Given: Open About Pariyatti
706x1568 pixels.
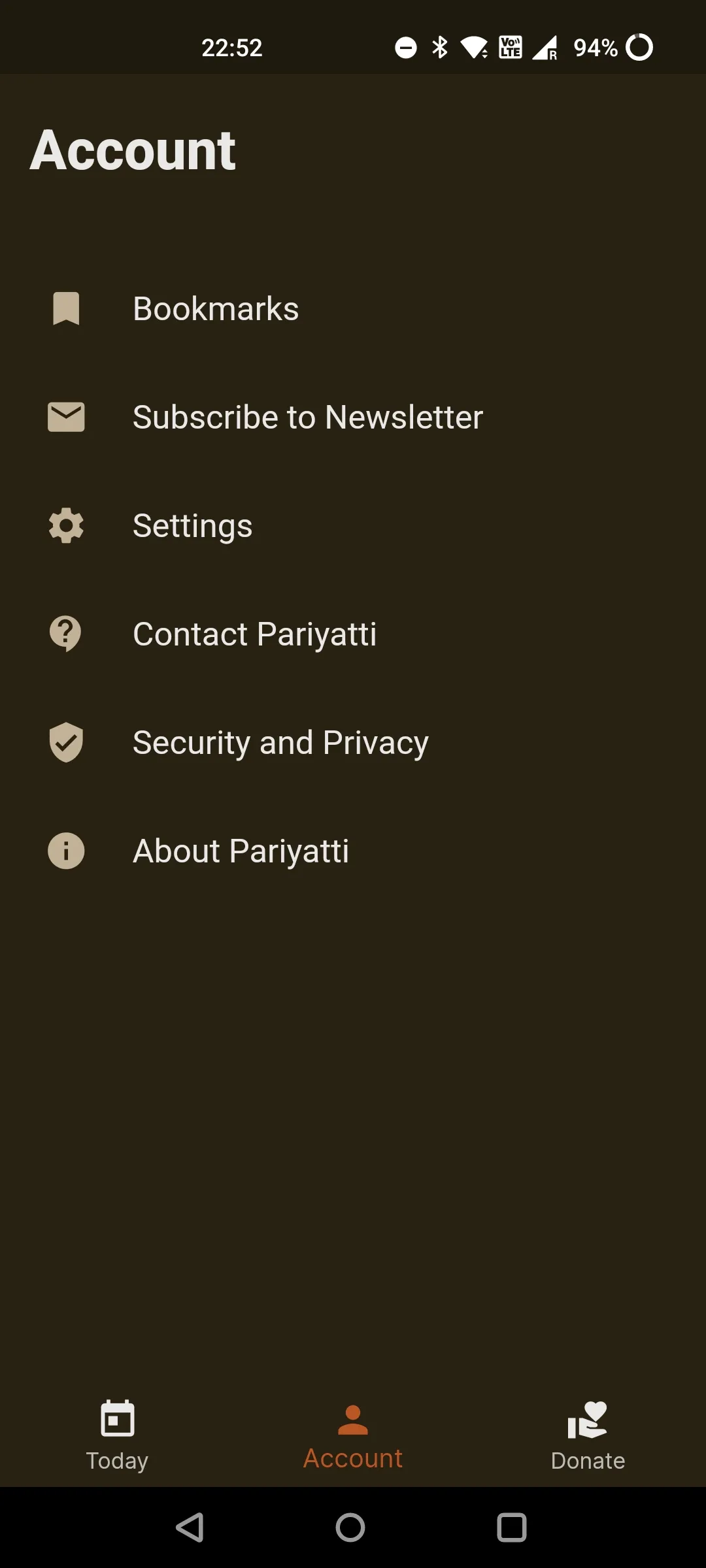Looking at the screenshot, I should point(241,851).
